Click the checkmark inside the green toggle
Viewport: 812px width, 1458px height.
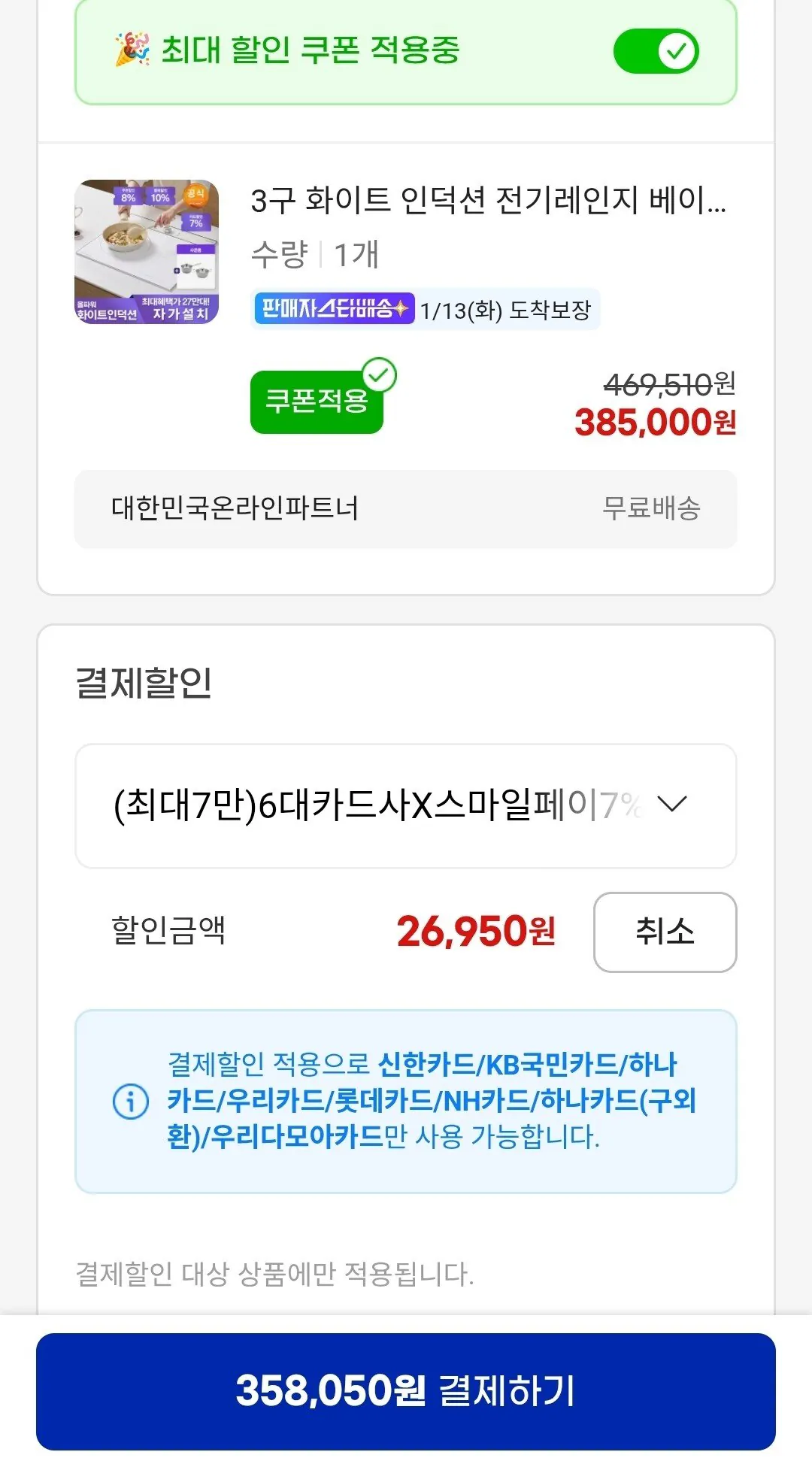click(x=674, y=51)
